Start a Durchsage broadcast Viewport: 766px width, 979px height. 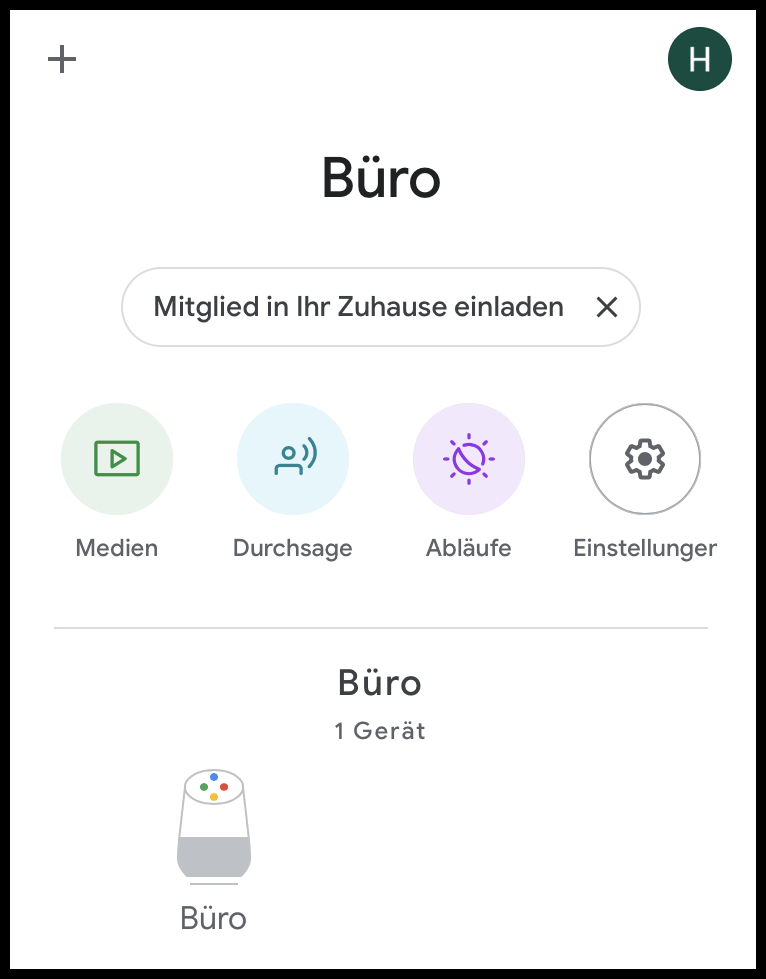click(x=293, y=459)
